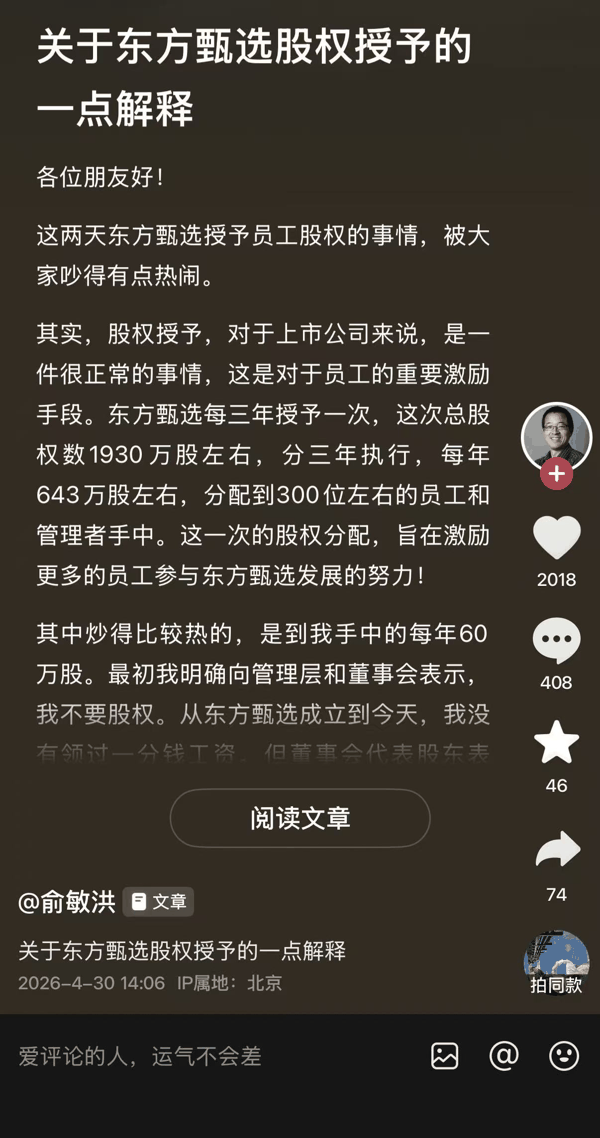Open 俞敏洪's profile avatar

(556, 434)
